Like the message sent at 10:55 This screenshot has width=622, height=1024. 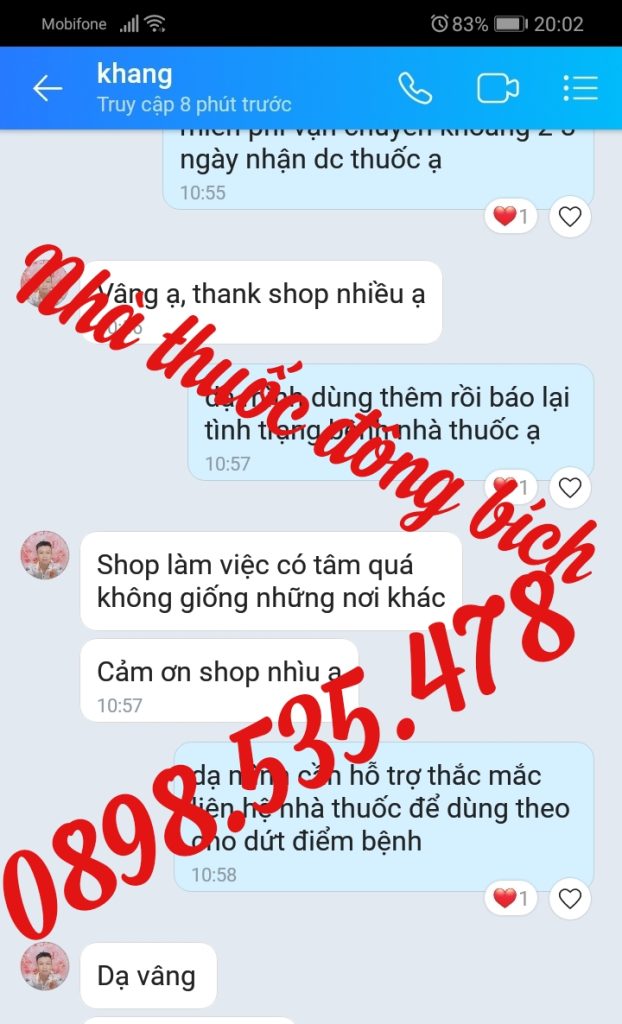570,216
